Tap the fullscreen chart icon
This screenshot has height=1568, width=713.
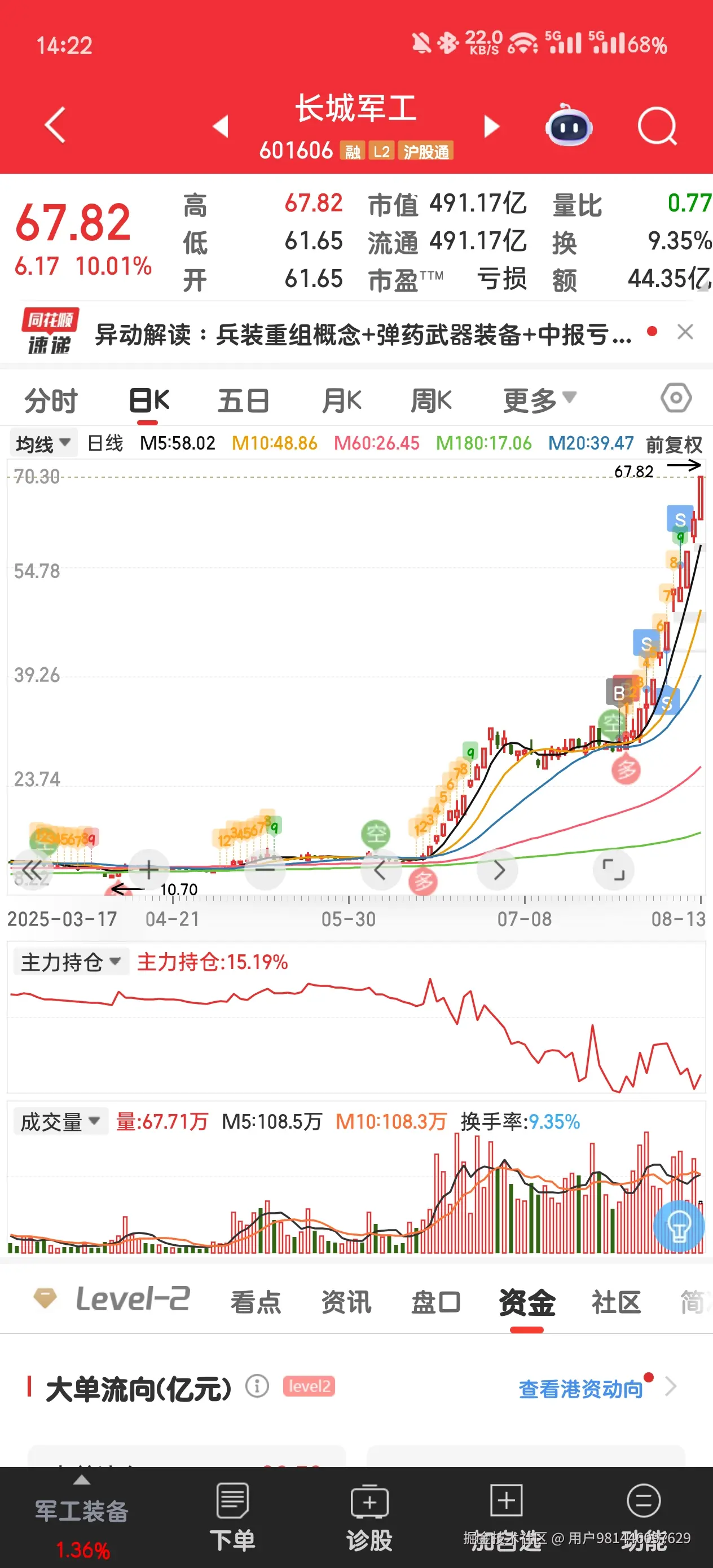click(614, 870)
